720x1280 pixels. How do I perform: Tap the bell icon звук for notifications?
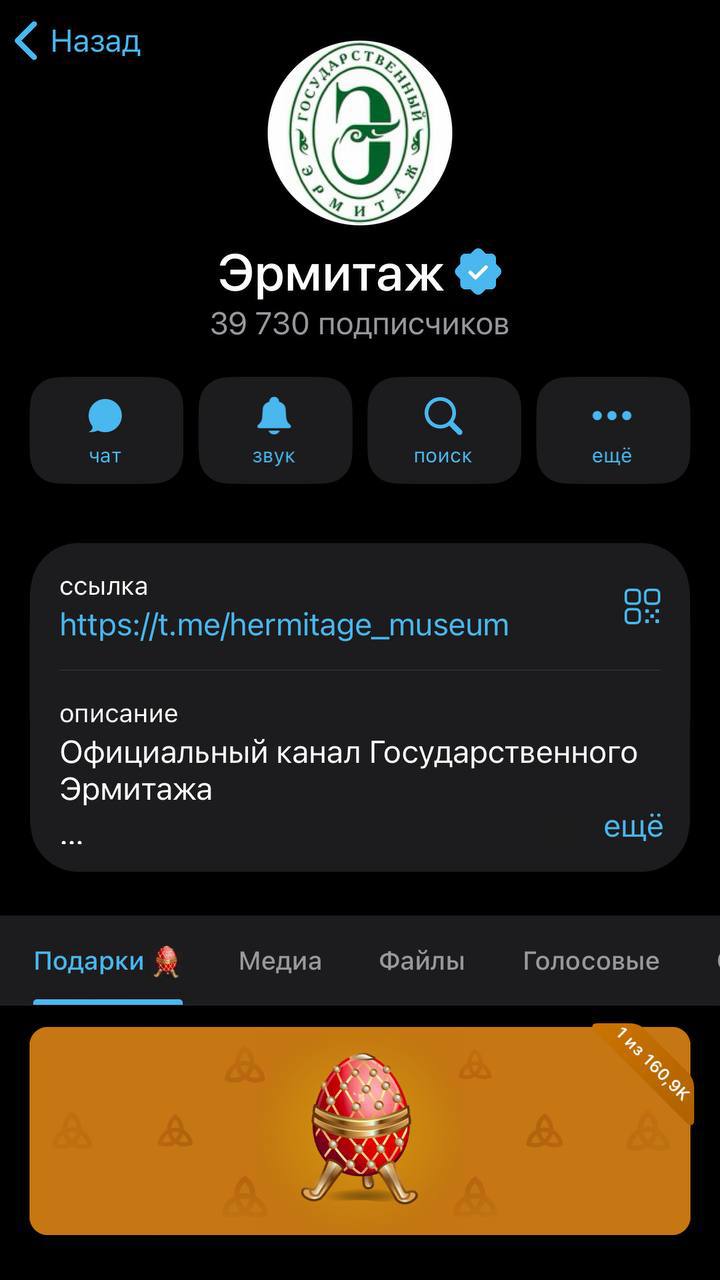coord(275,428)
